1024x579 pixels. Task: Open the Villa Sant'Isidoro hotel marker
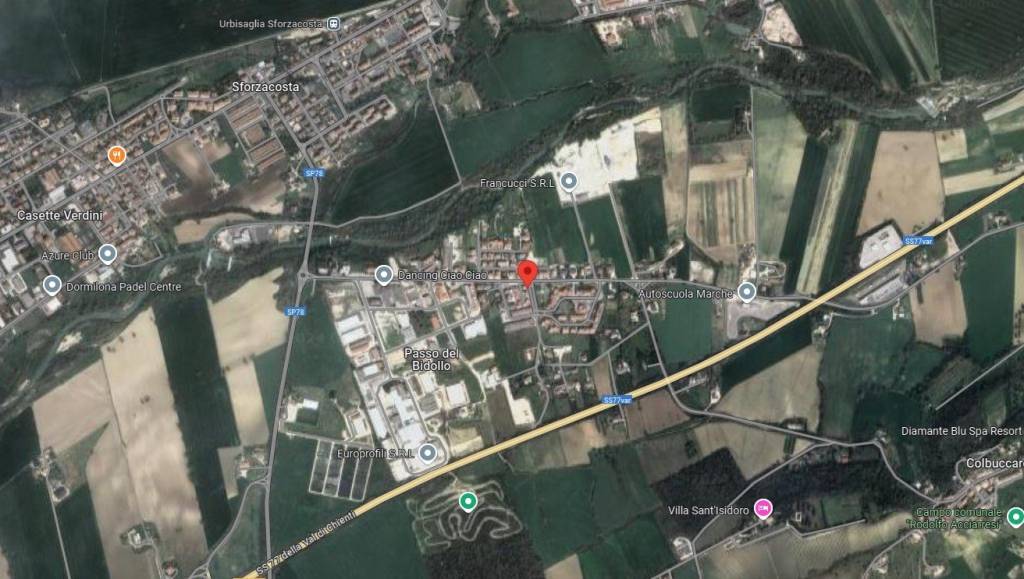click(764, 509)
